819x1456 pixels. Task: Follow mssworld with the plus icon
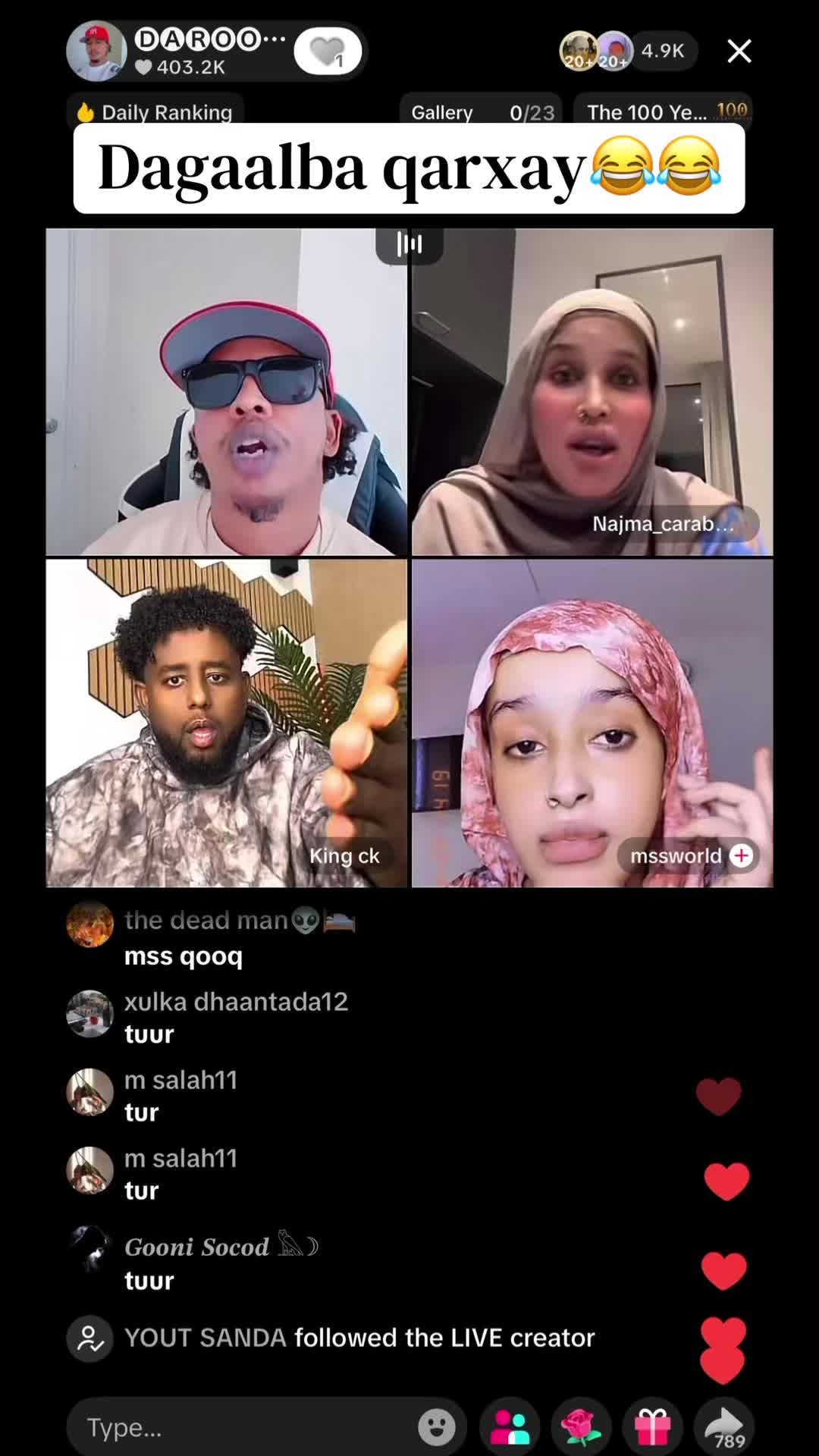click(x=741, y=855)
